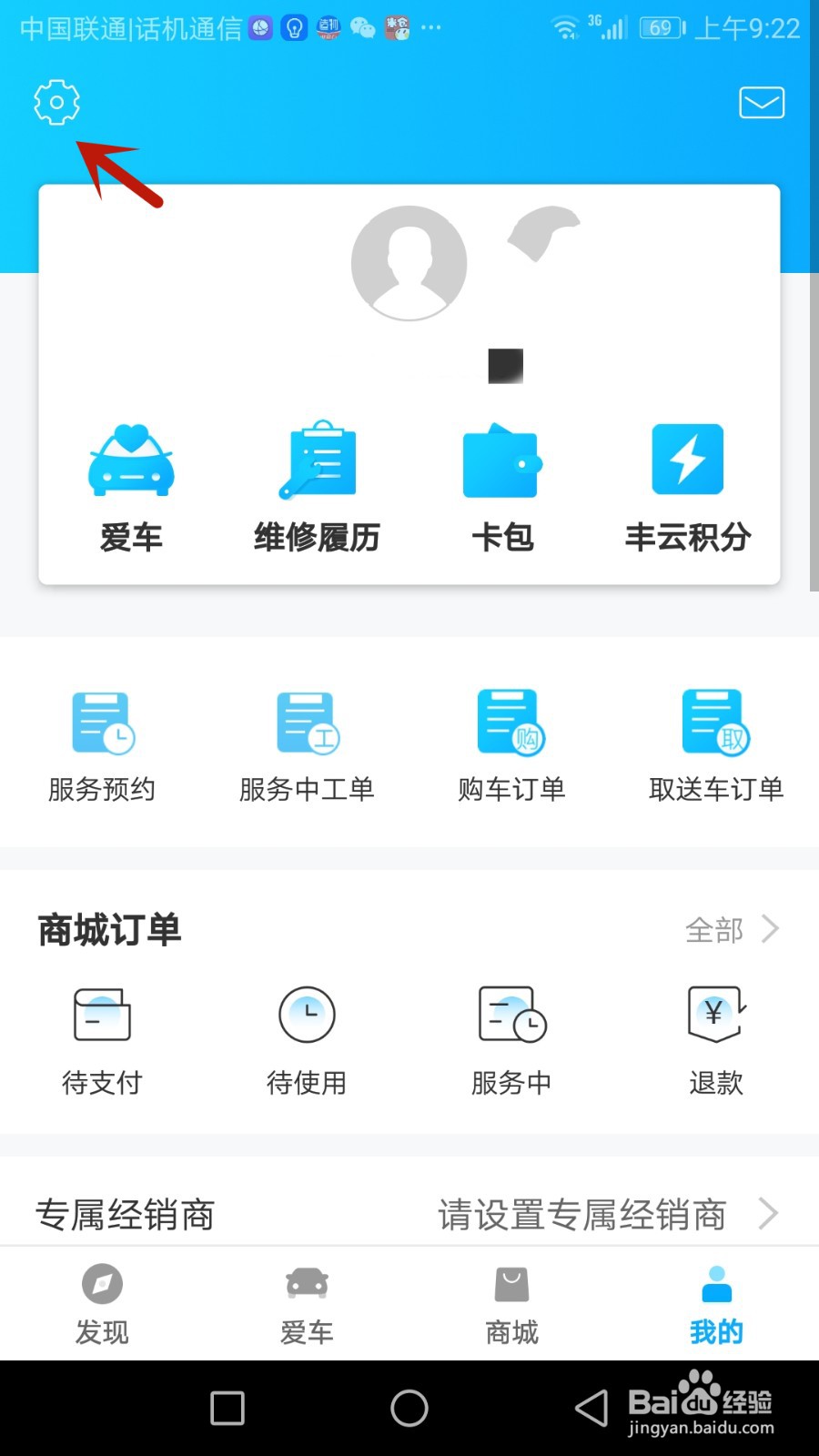819x1456 pixels.
Task: Open 待支付 pending payment orders
Action: pos(102,1042)
